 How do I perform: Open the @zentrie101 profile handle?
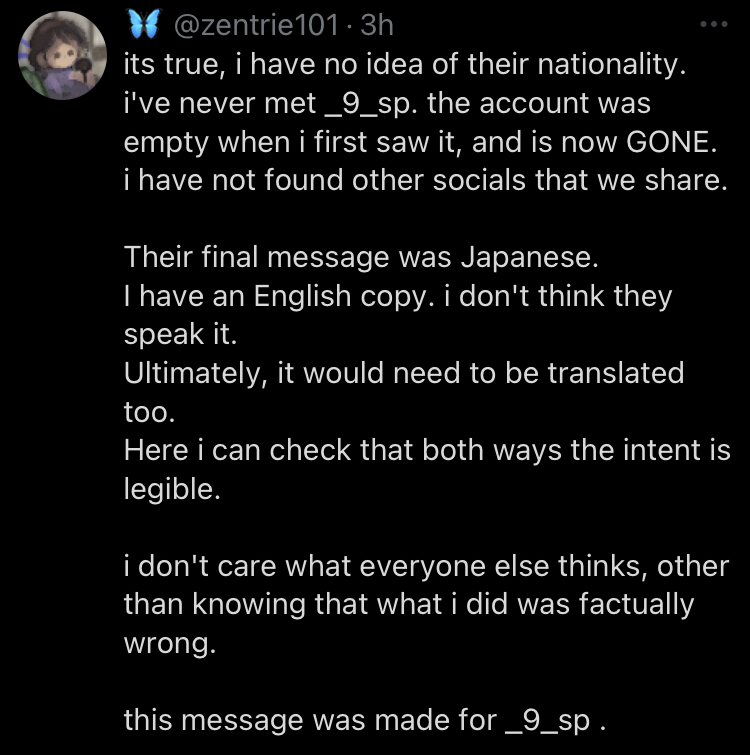[x=256, y=25]
